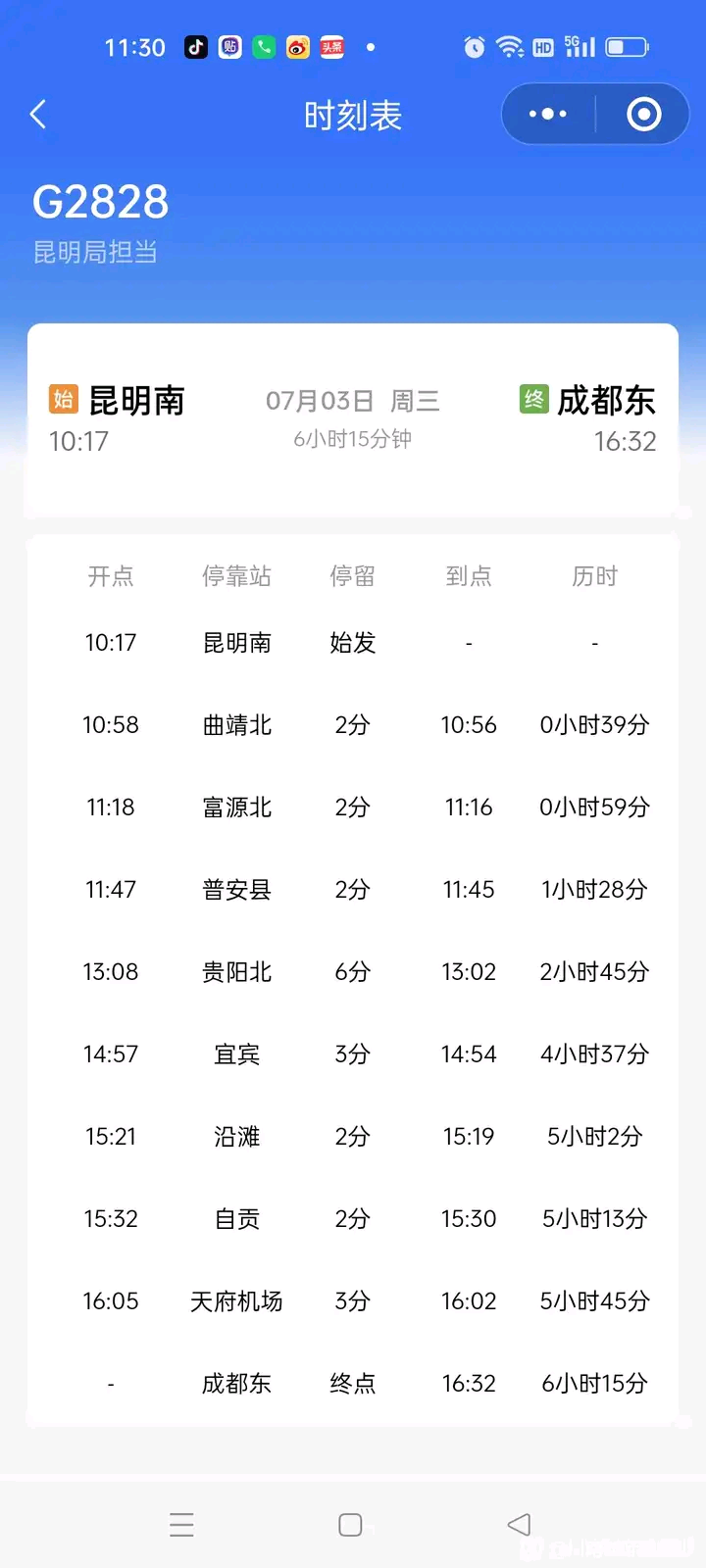Open the mini program more options menu
This screenshot has height=1568, width=706.
(x=547, y=115)
